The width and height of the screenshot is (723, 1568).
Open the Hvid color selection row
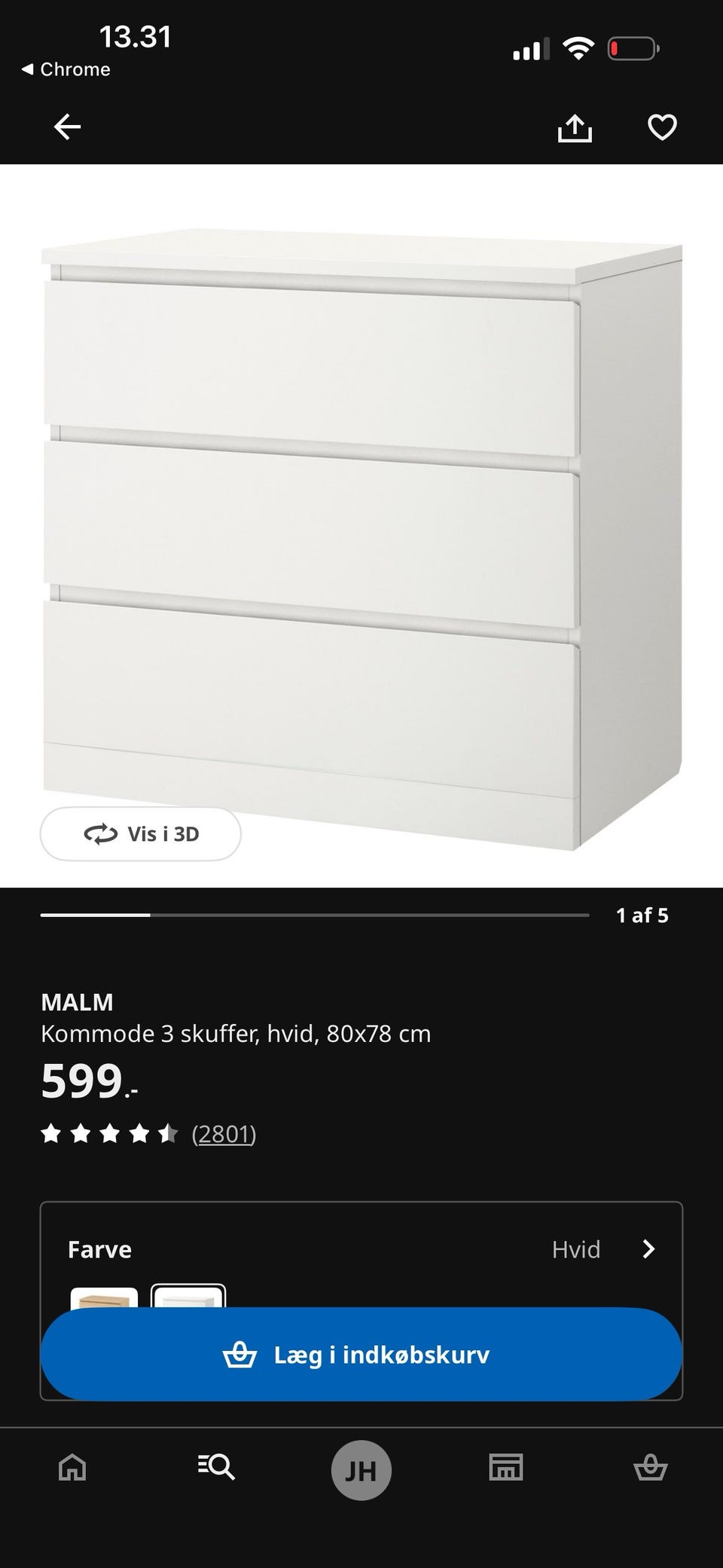pyautogui.click(x=576, y=1249)
